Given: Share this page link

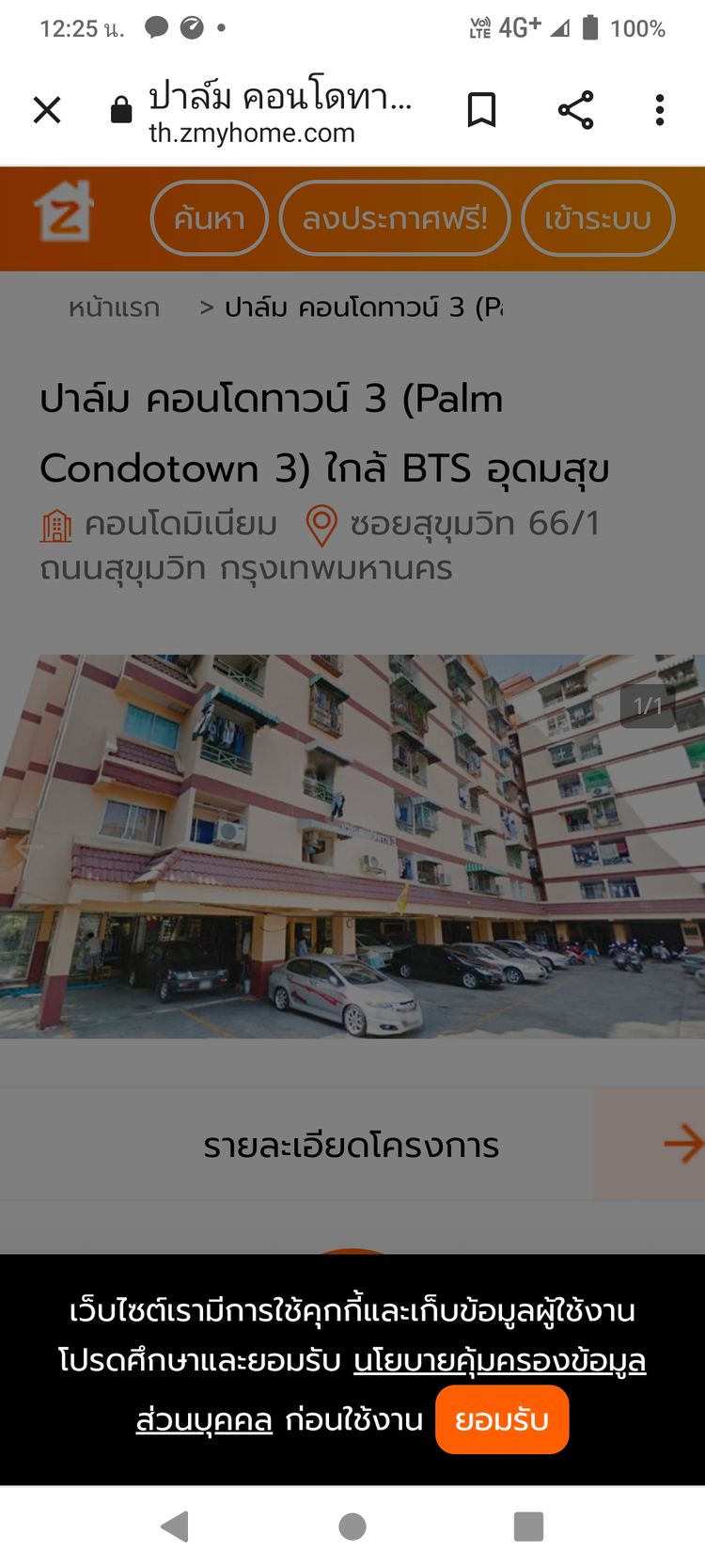Looking at the screenshot, I should (x=575, y=110).
